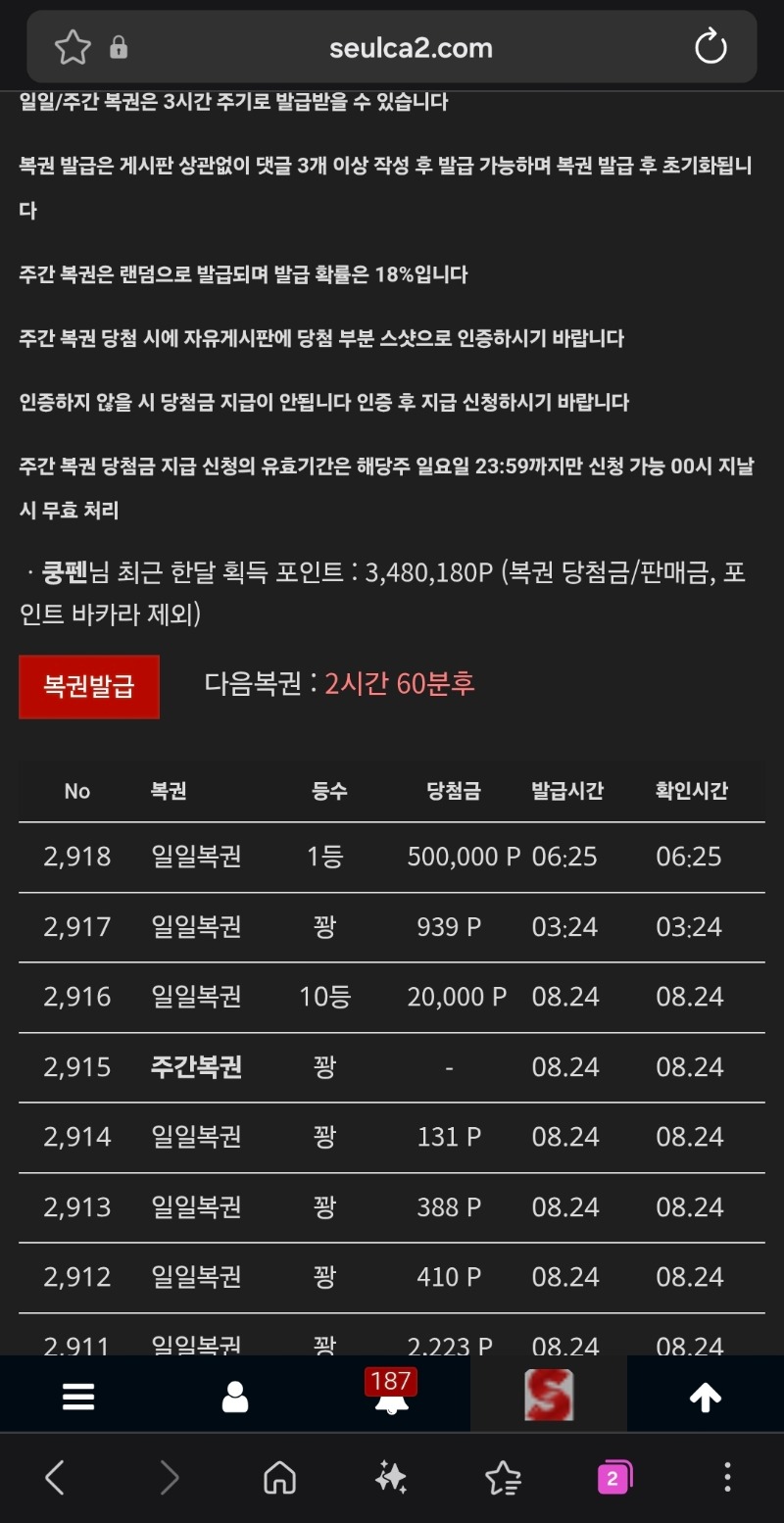Bookmark this page with the star icon

73,47
